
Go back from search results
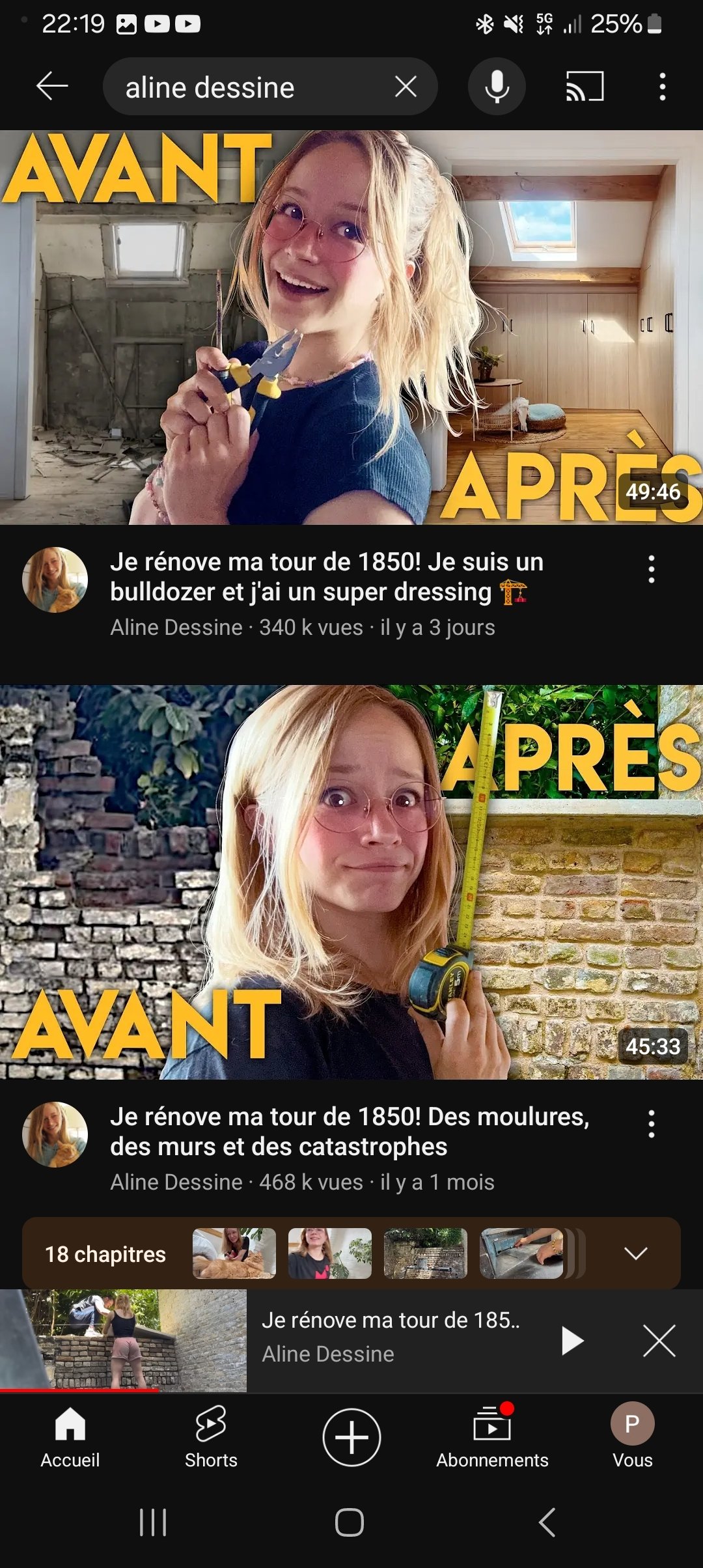click(52, 87)
